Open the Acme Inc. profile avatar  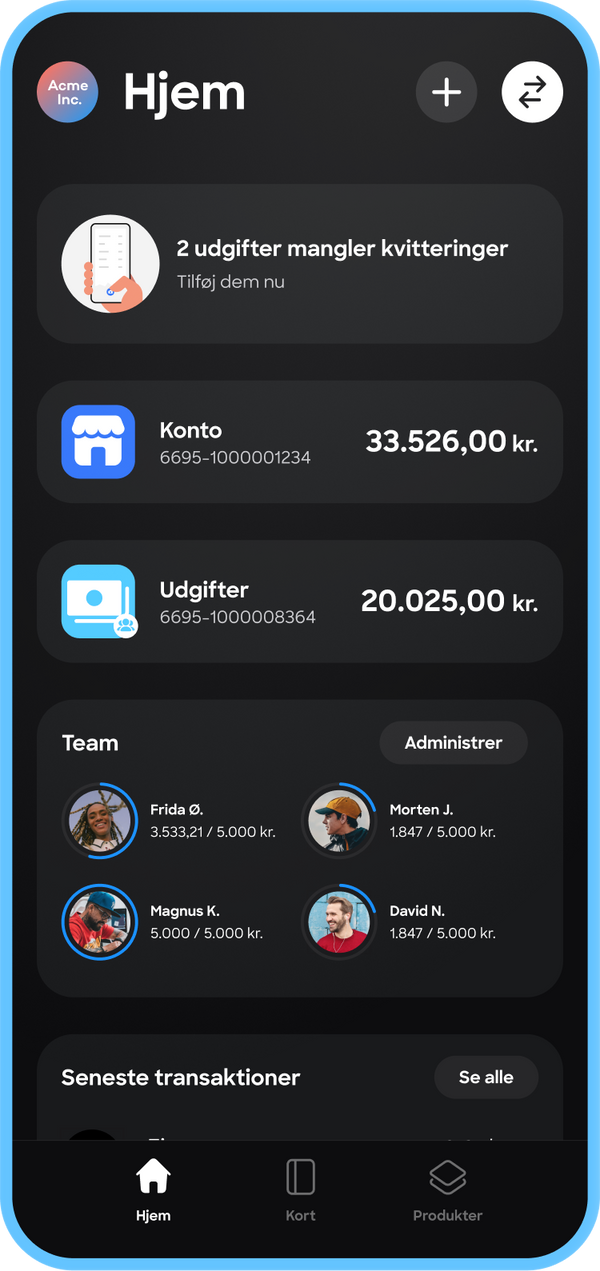pos(68,92)
